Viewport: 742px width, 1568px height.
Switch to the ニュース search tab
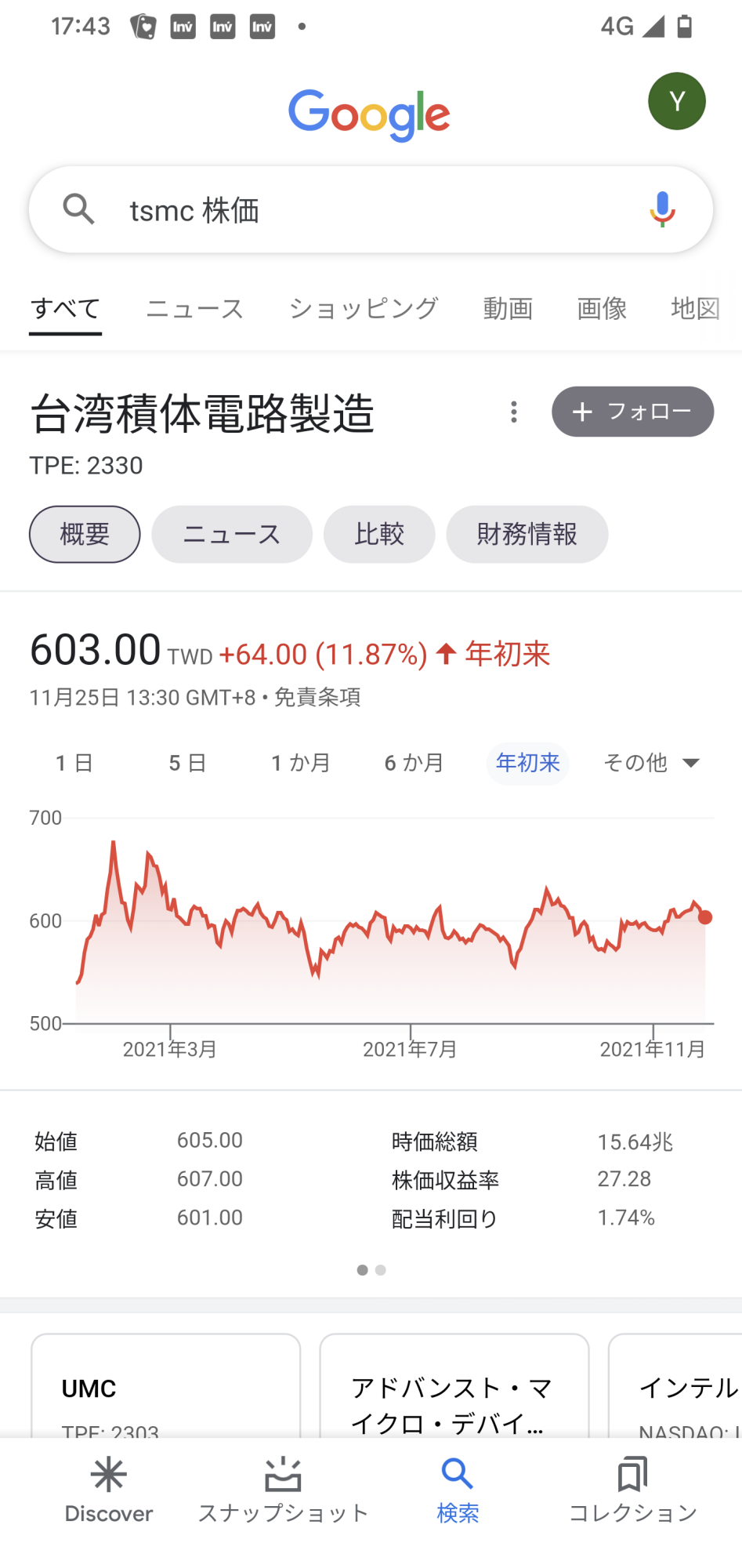(x=194, y=308)
